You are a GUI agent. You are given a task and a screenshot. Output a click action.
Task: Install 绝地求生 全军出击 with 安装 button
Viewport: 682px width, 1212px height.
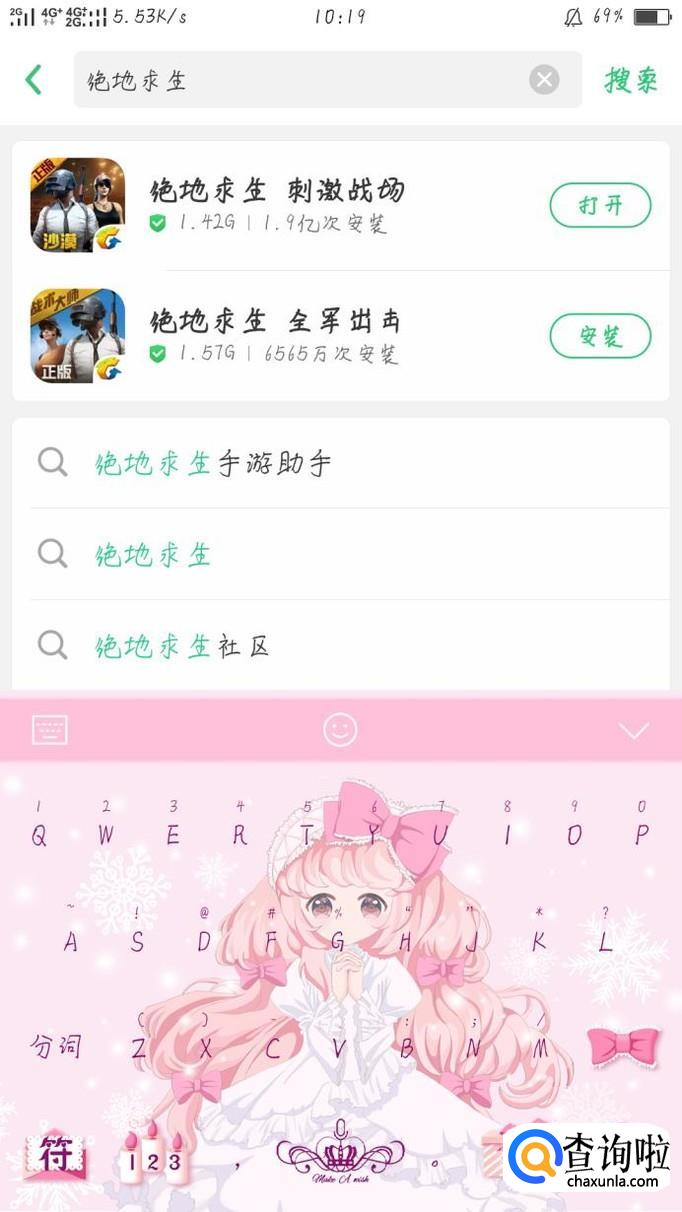(600, 336)
